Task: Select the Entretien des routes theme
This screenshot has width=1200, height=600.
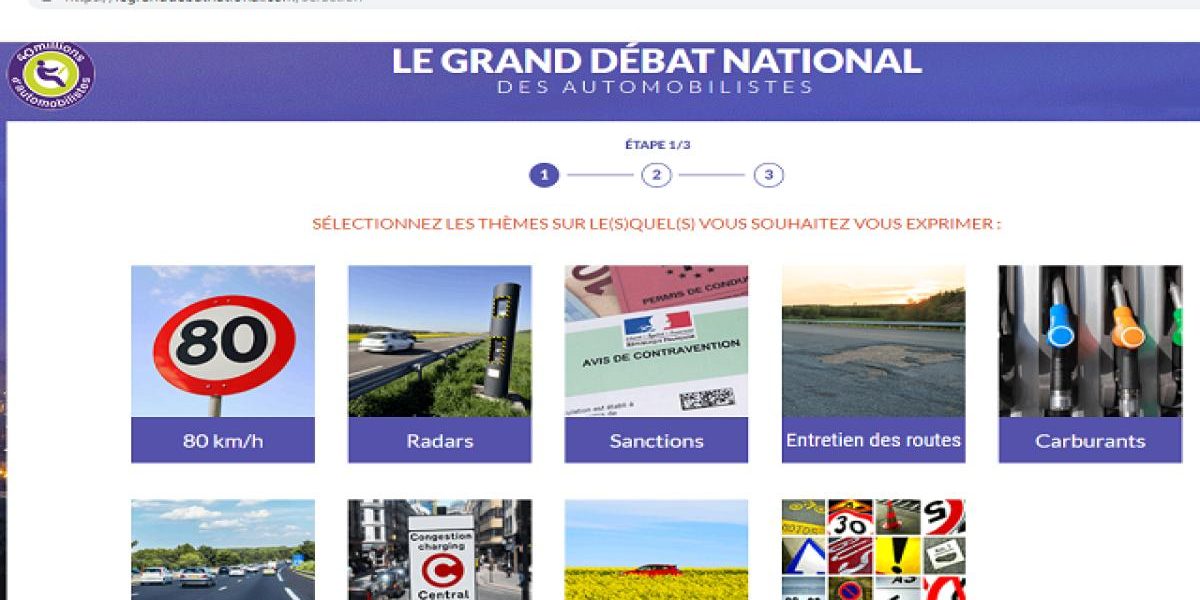Action: [873, 363]
